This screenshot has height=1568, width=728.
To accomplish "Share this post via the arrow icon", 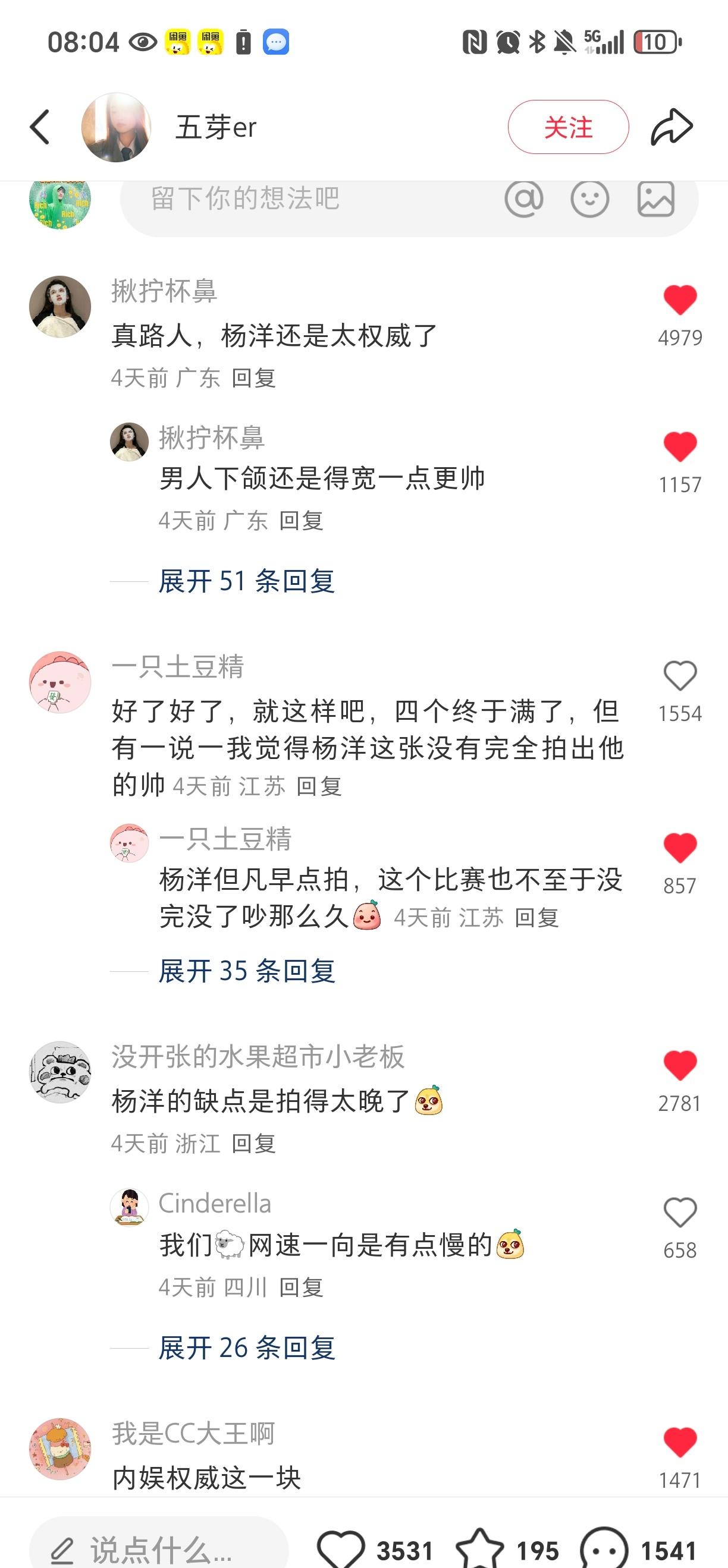I will tap(671, 127).
